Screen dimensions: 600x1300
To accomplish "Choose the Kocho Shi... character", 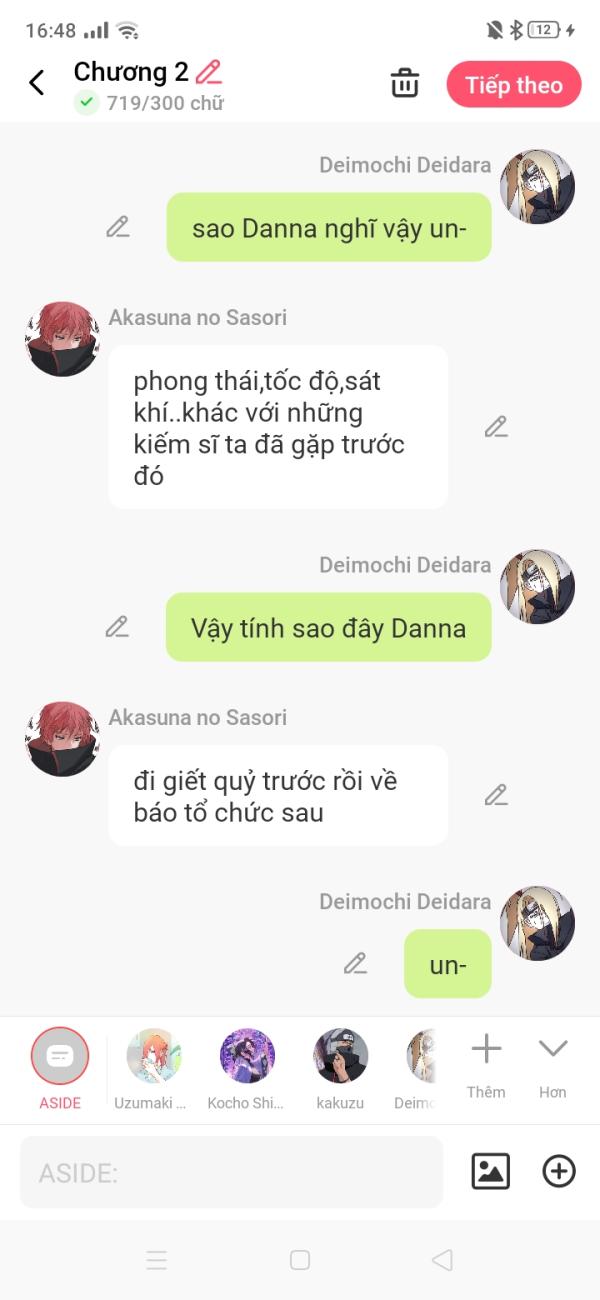I will [247, 1056].
